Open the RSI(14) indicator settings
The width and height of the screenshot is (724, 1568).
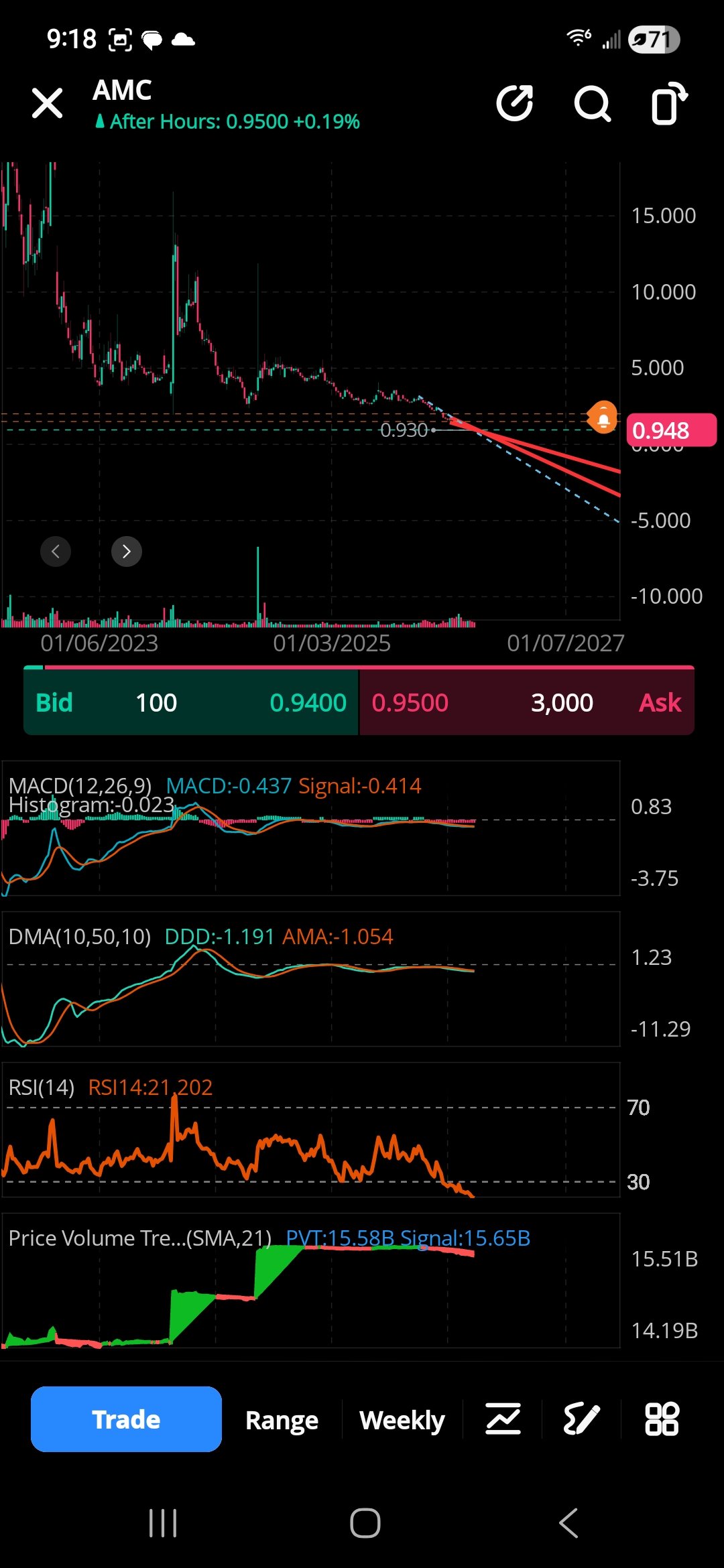tap(42, 1087)
